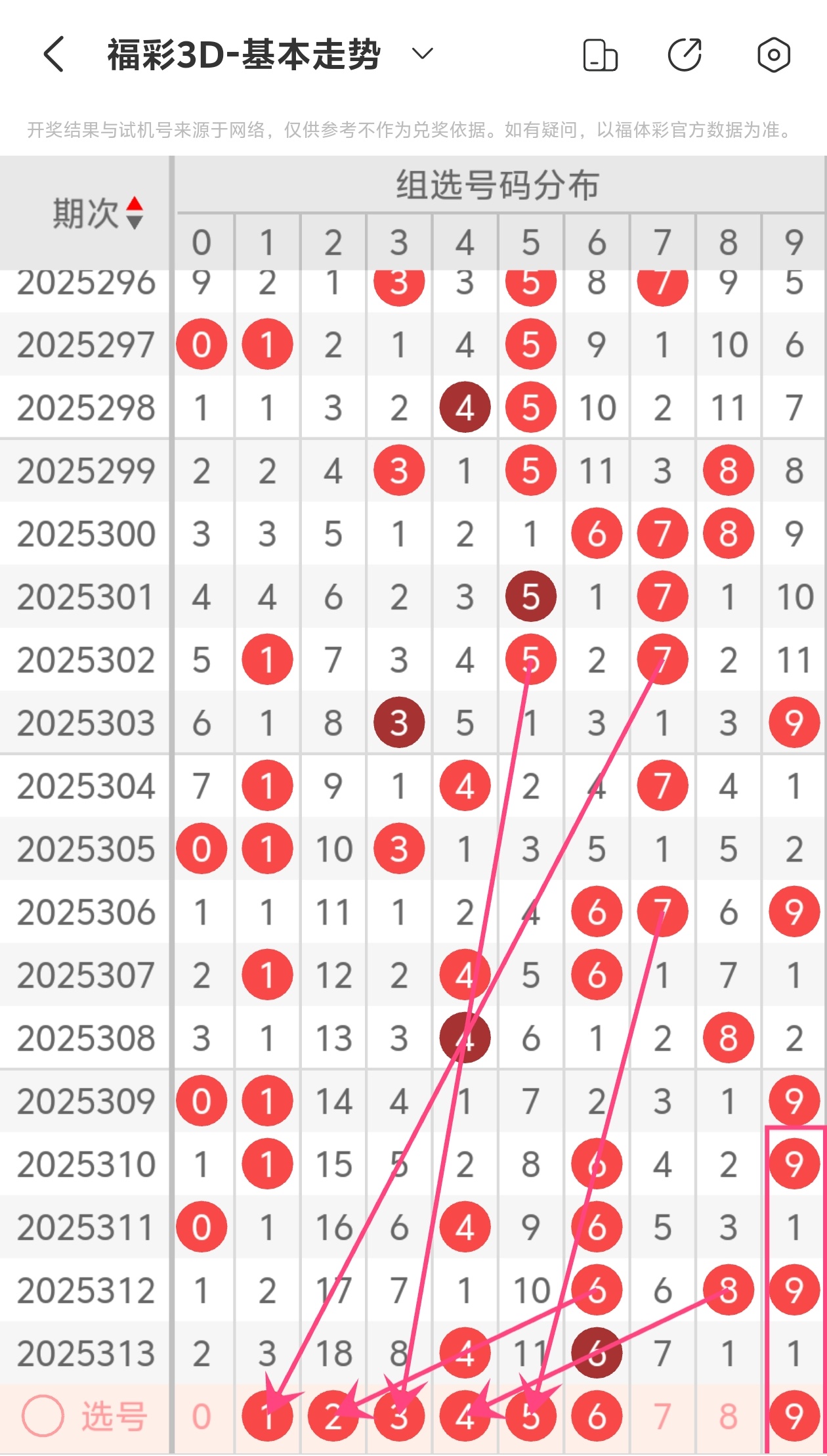Deselect number 6 in the 选号 row

coord(597,1417)
